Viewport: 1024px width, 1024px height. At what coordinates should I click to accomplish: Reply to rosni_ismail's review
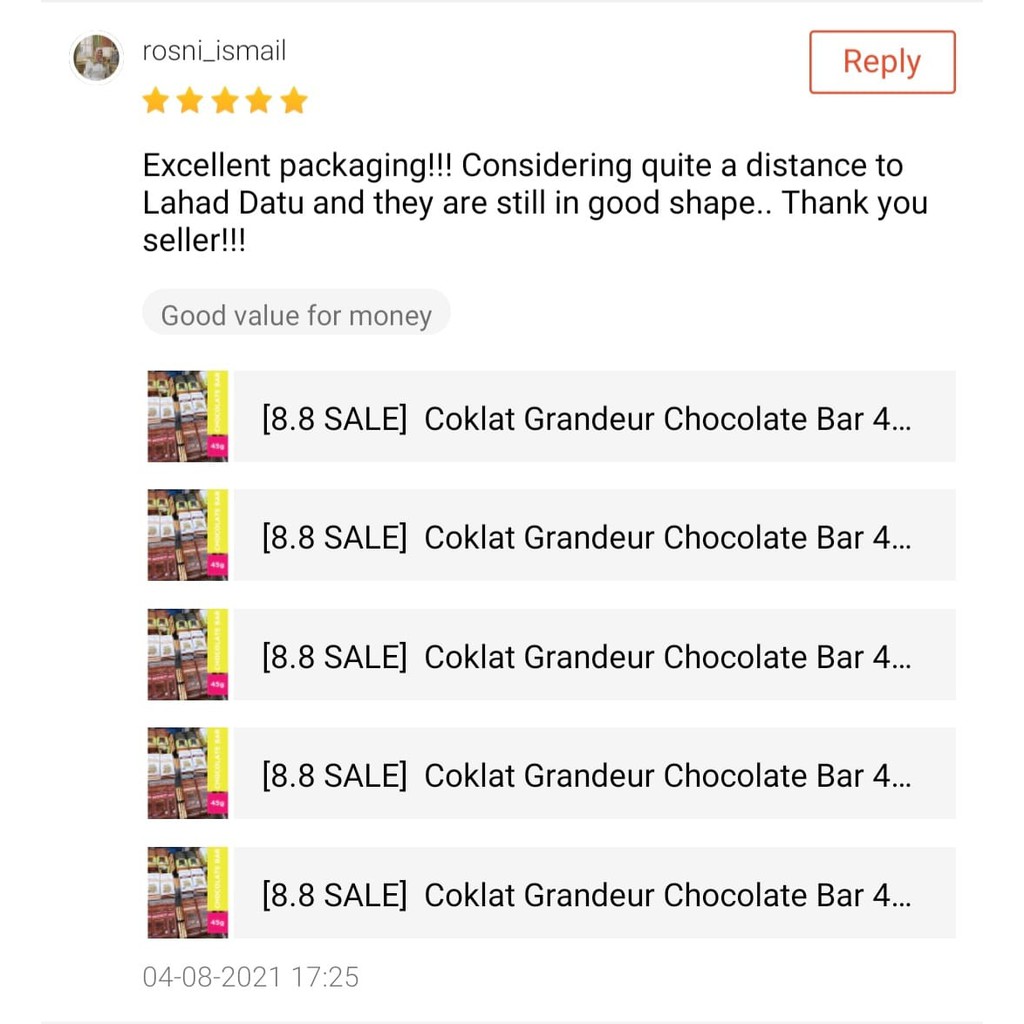tap(881, 62)
